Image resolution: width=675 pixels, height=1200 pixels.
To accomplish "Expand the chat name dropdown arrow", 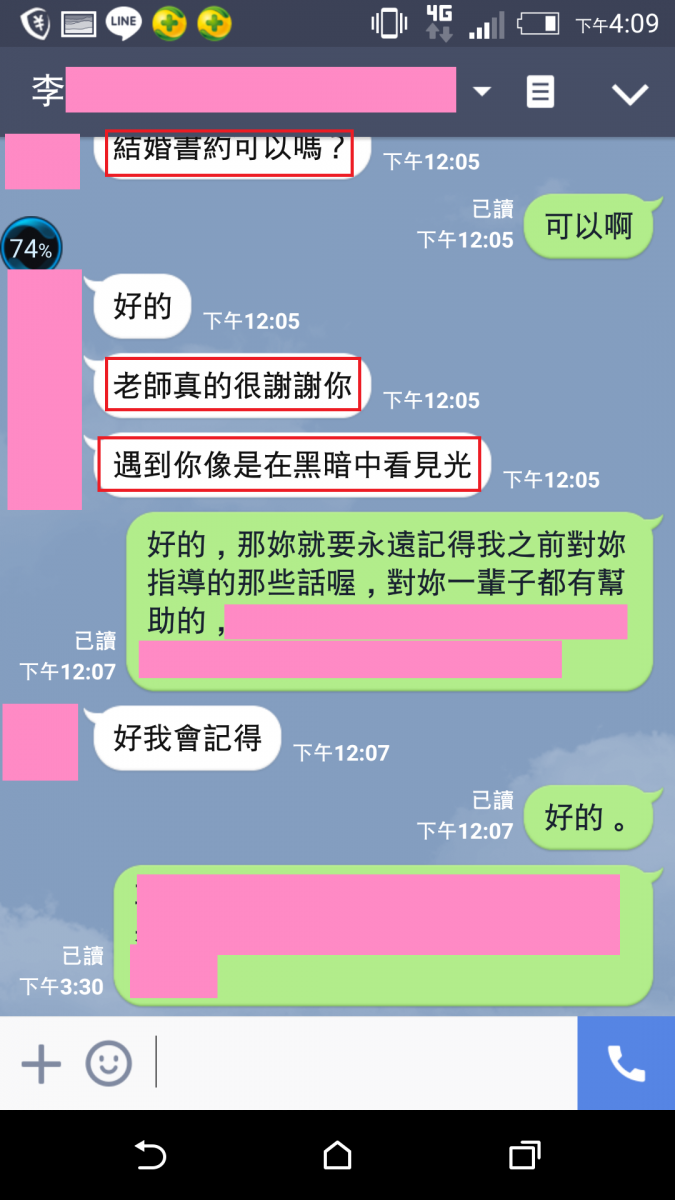I will (x=482, y=92).
